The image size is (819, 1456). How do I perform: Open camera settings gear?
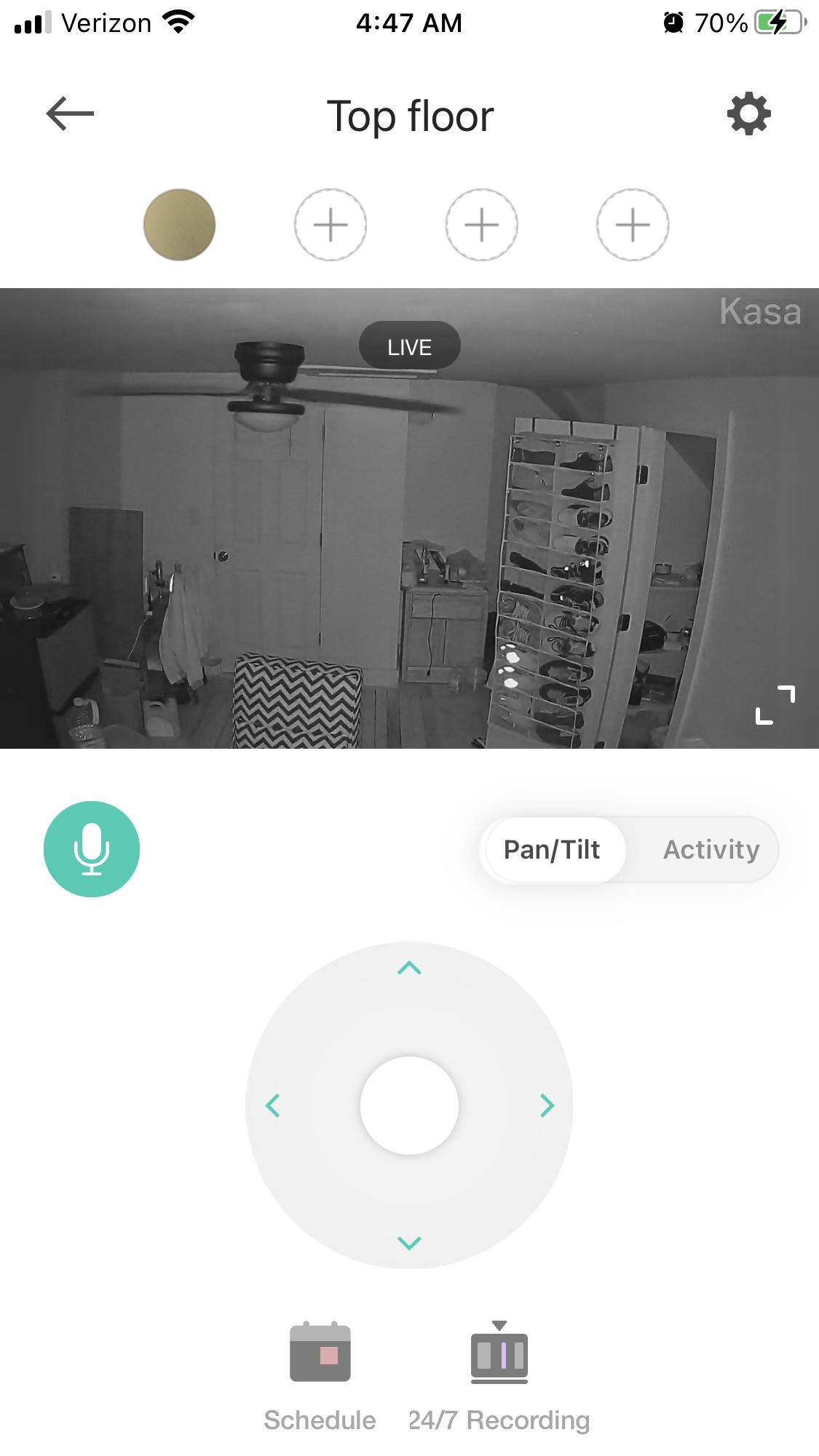(748, 114)
